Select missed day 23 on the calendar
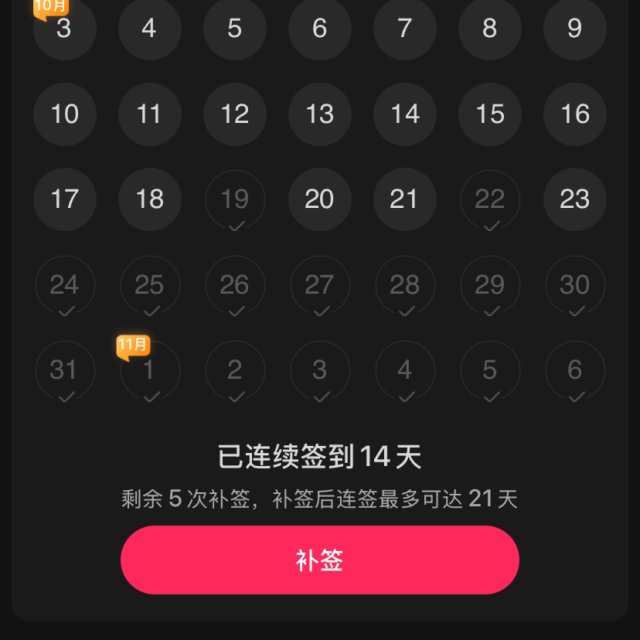The image size is (640, 640). point(574,199)
